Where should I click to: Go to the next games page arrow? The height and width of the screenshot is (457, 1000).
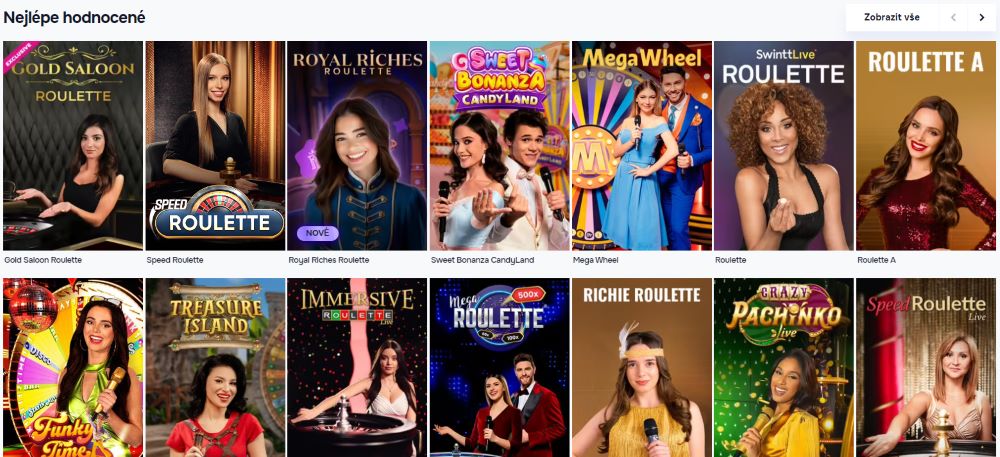coord(981,17)
